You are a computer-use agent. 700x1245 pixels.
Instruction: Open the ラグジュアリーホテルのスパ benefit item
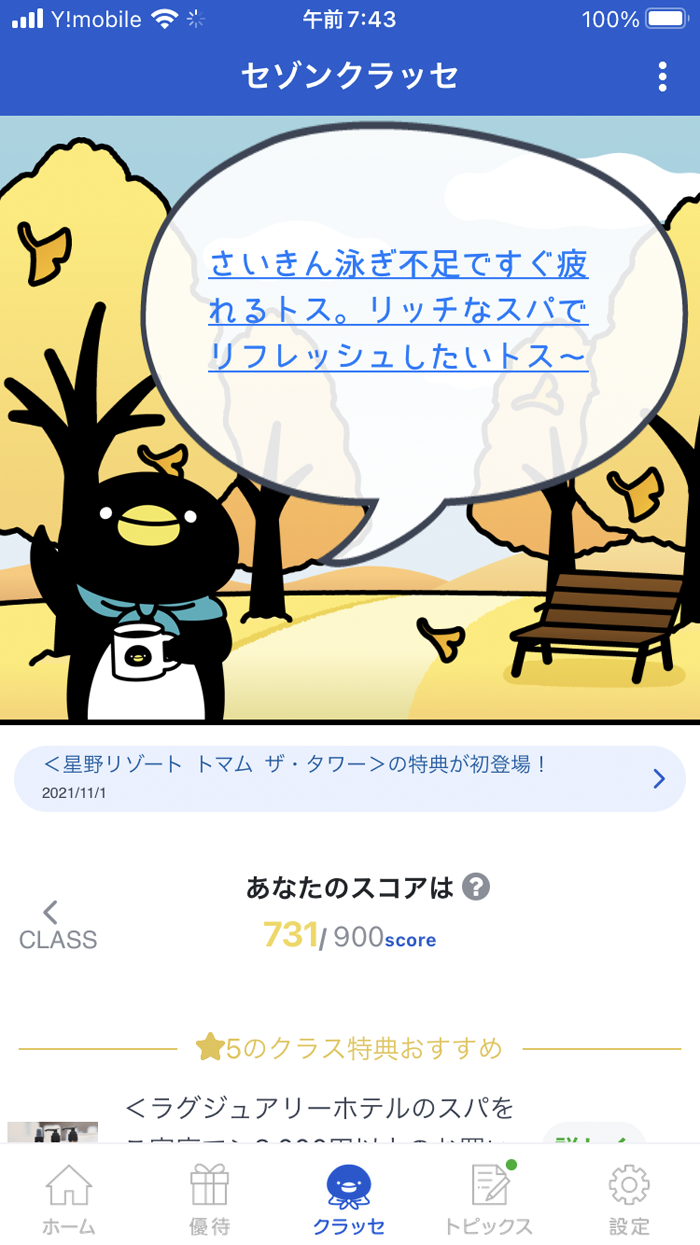[320, 1120]
